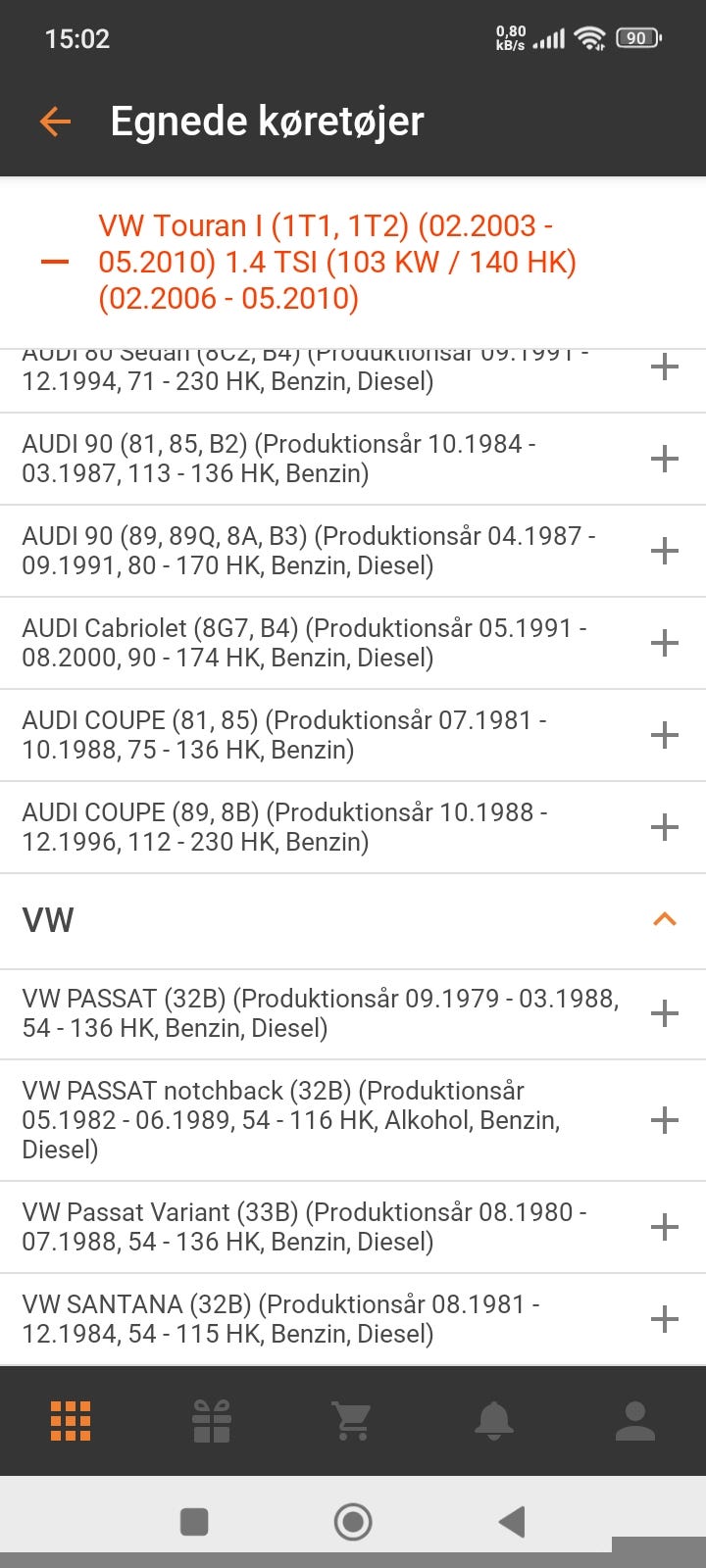The width and height of the screenshot is (706, 1568).
Task: Open recent apps with the square button
Action: click(x=194, y=1522)
